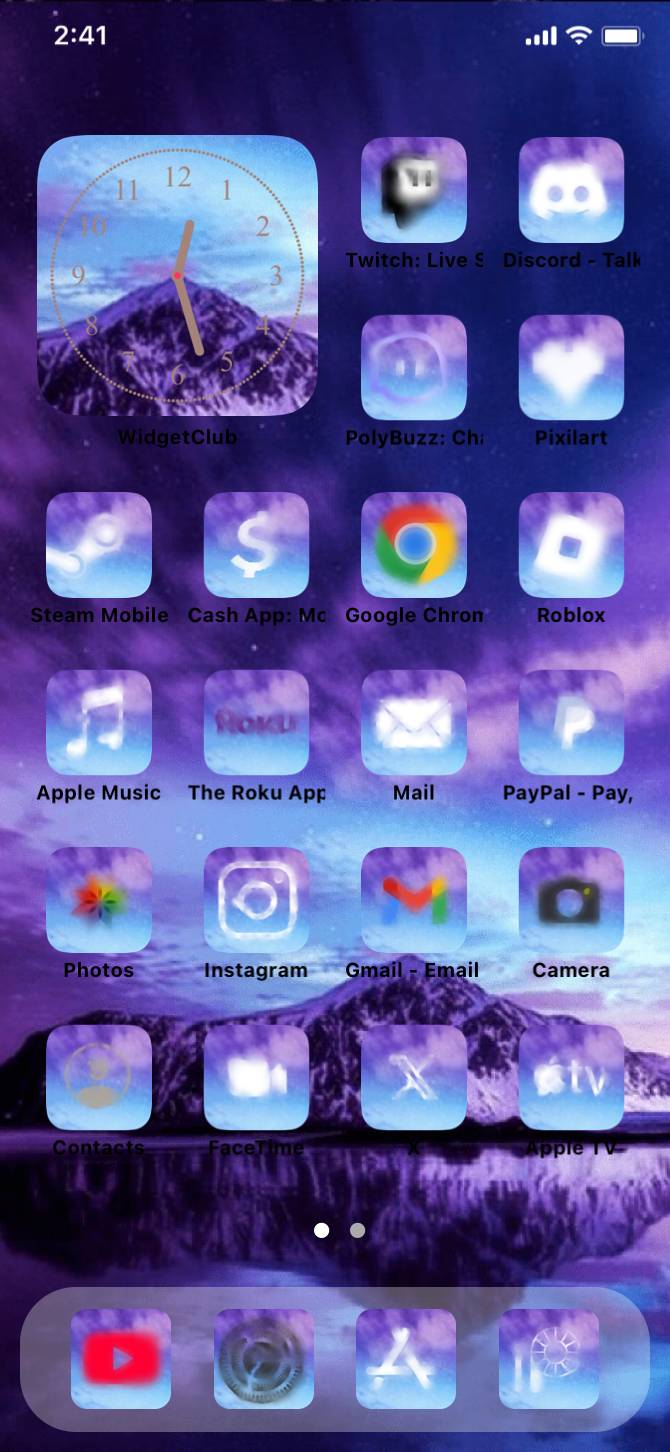Open the Camera
This screenshot has width=670, height=1452.
click(x=571, y=899)
